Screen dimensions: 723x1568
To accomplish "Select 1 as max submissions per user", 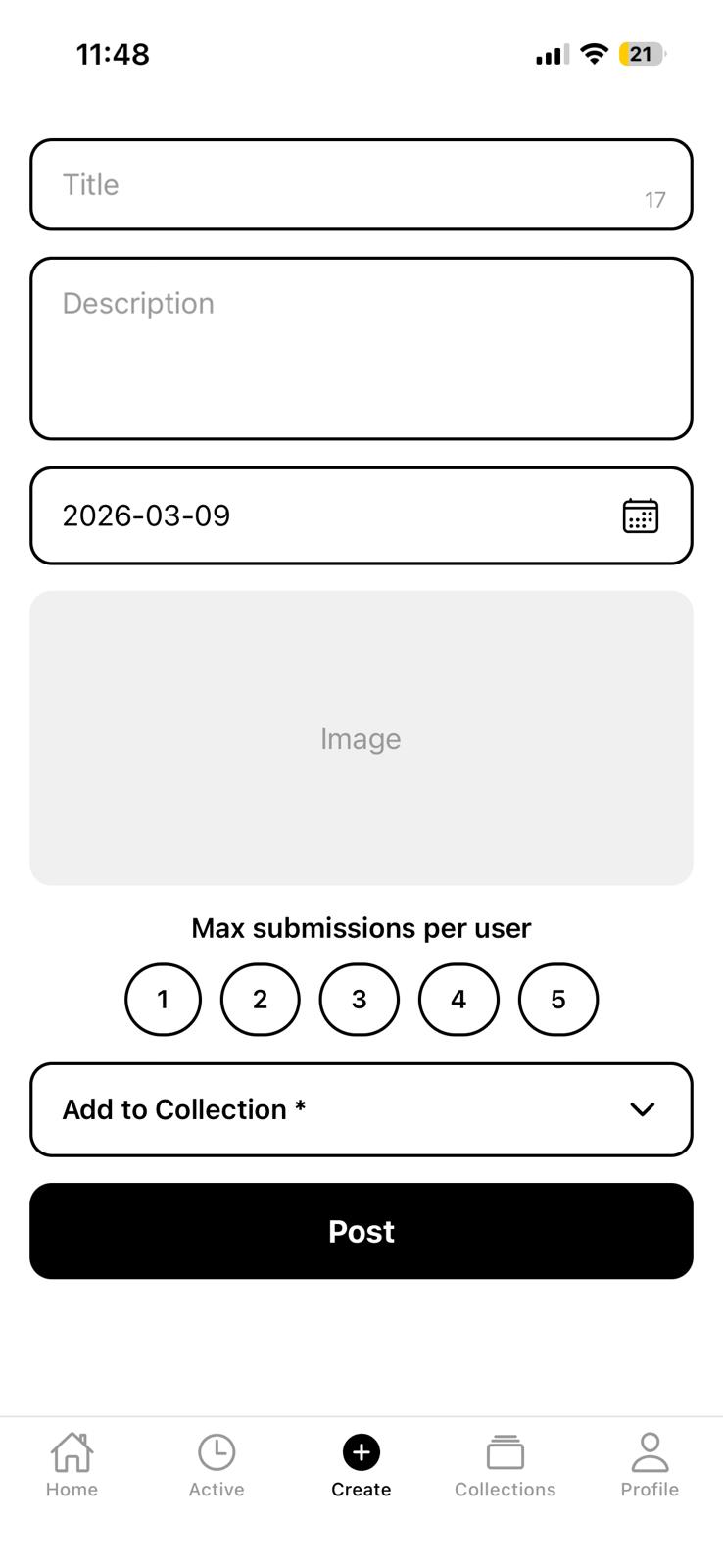I will tap(163, 999).
